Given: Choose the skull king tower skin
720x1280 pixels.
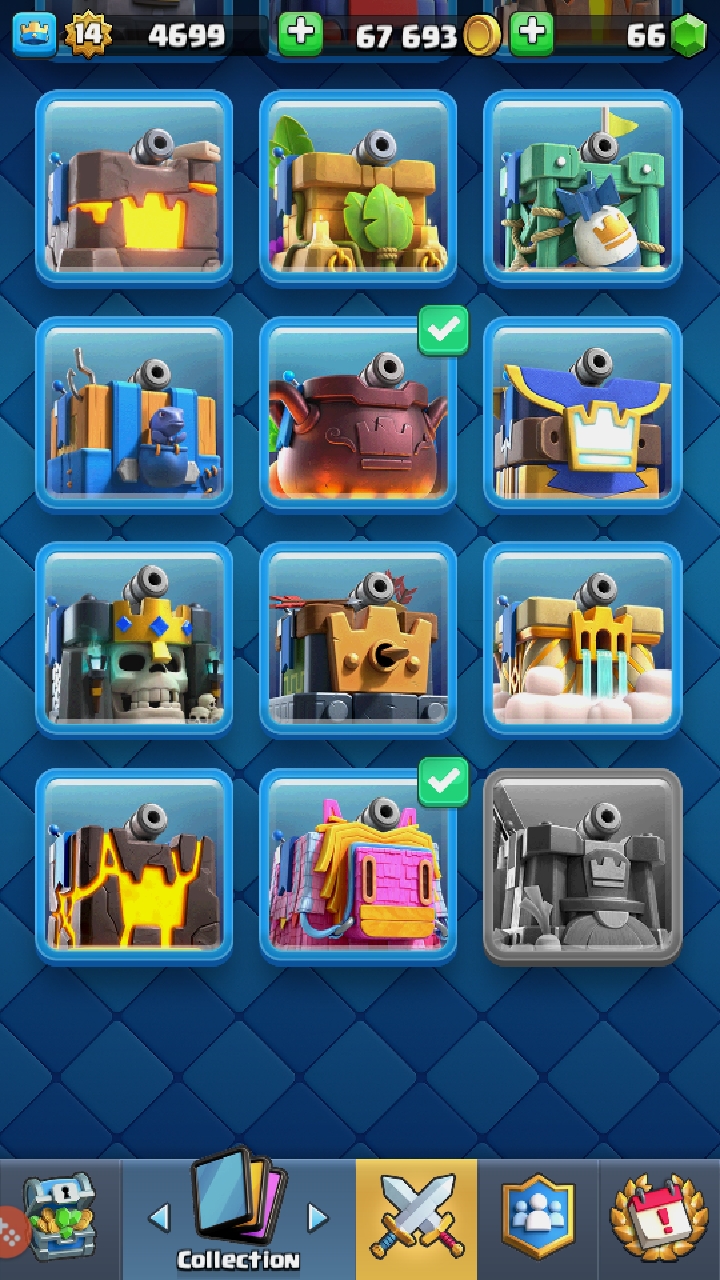Looking at the screenshot, I should click(x=134, y=640).
